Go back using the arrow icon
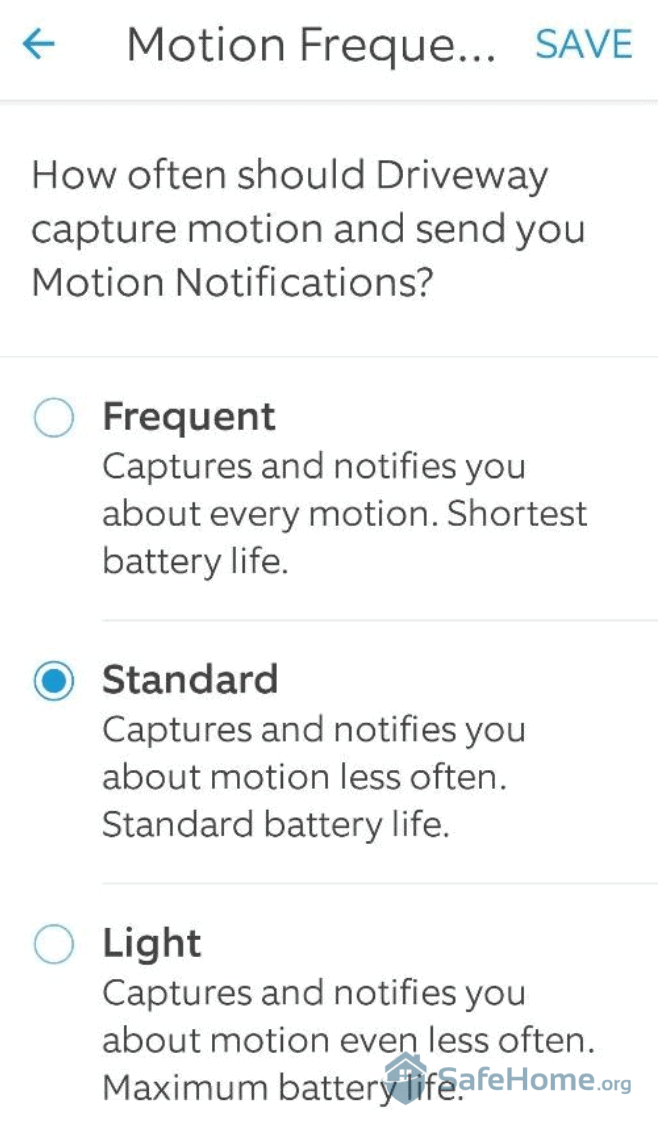Image resolution: width=664 pixels, height=1142 pixels. pos(39,45)
